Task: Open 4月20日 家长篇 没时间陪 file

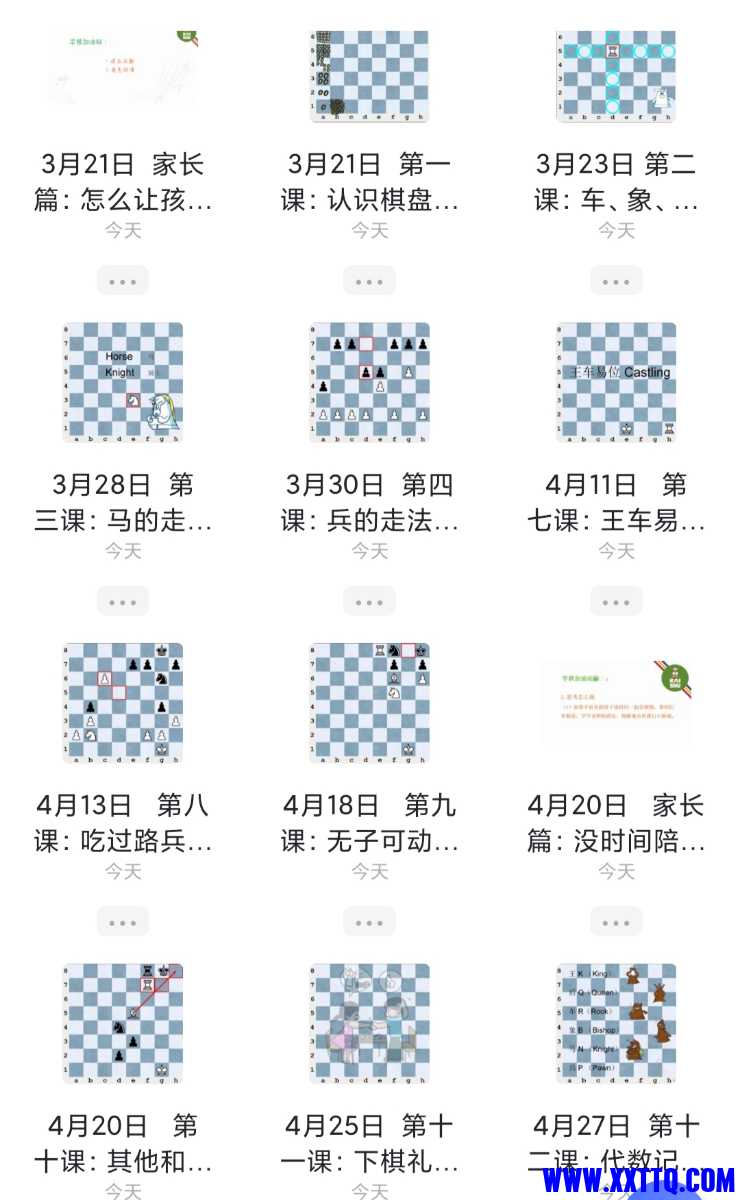Action: 616,703
